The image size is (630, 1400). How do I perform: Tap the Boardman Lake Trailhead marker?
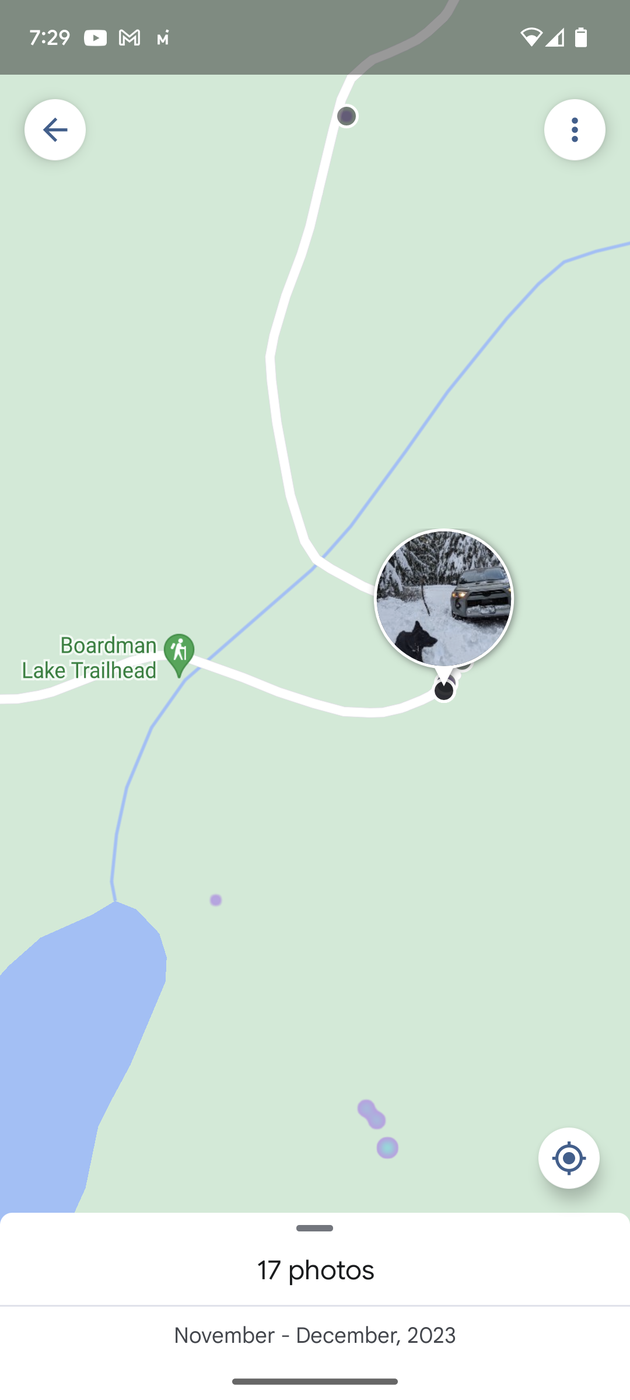pos(179,655)
